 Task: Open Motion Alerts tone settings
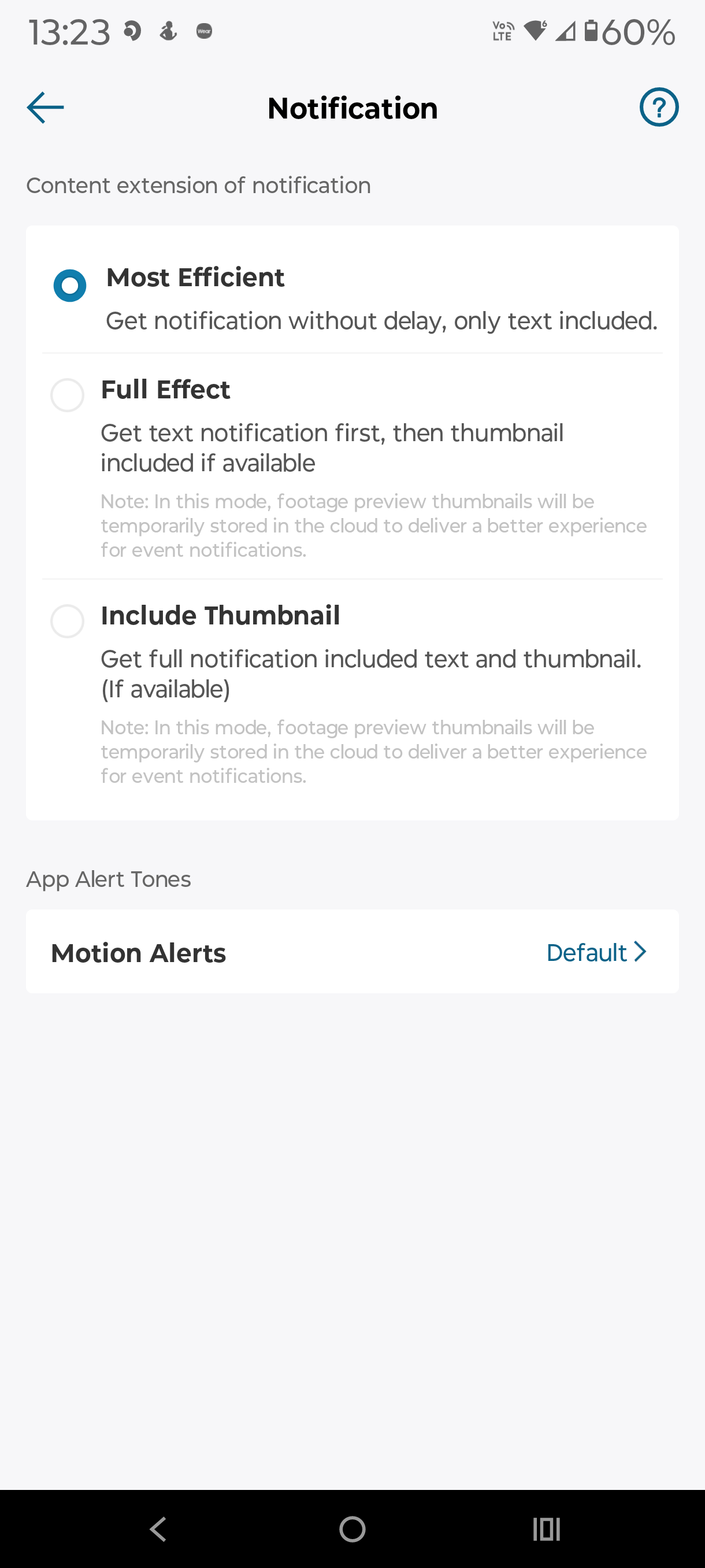[352, 952]
